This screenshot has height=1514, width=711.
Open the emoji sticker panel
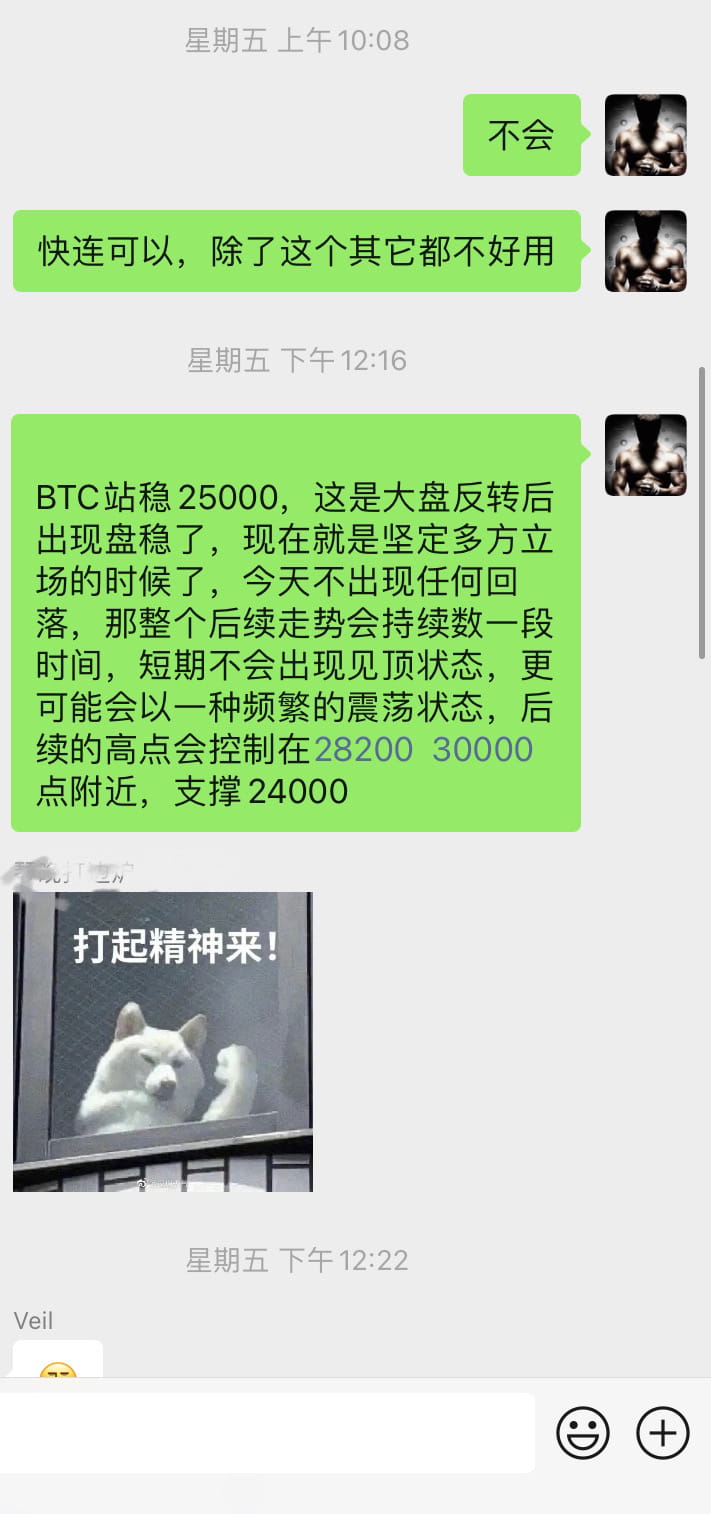pos(583,1433)
